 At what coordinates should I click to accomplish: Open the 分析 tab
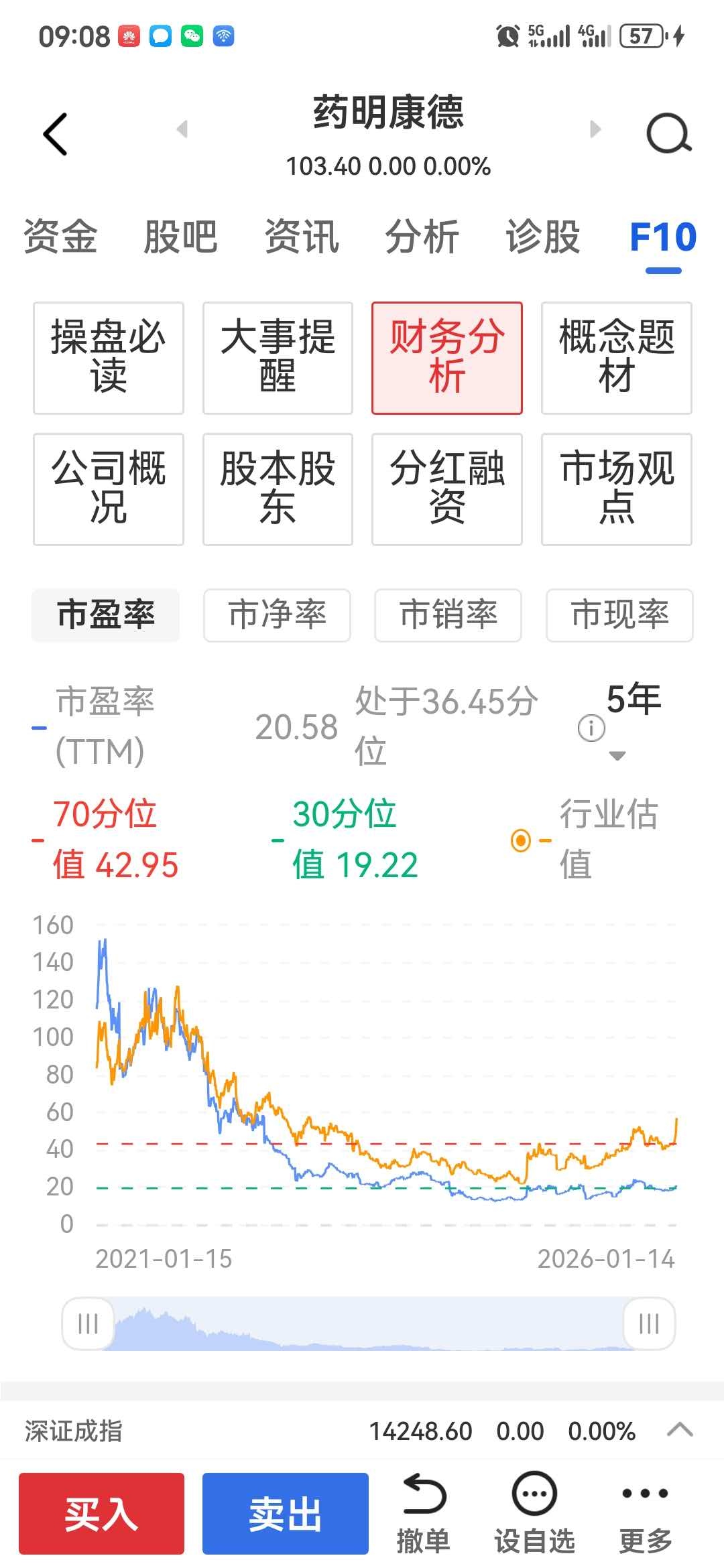[x=422, y=237]
